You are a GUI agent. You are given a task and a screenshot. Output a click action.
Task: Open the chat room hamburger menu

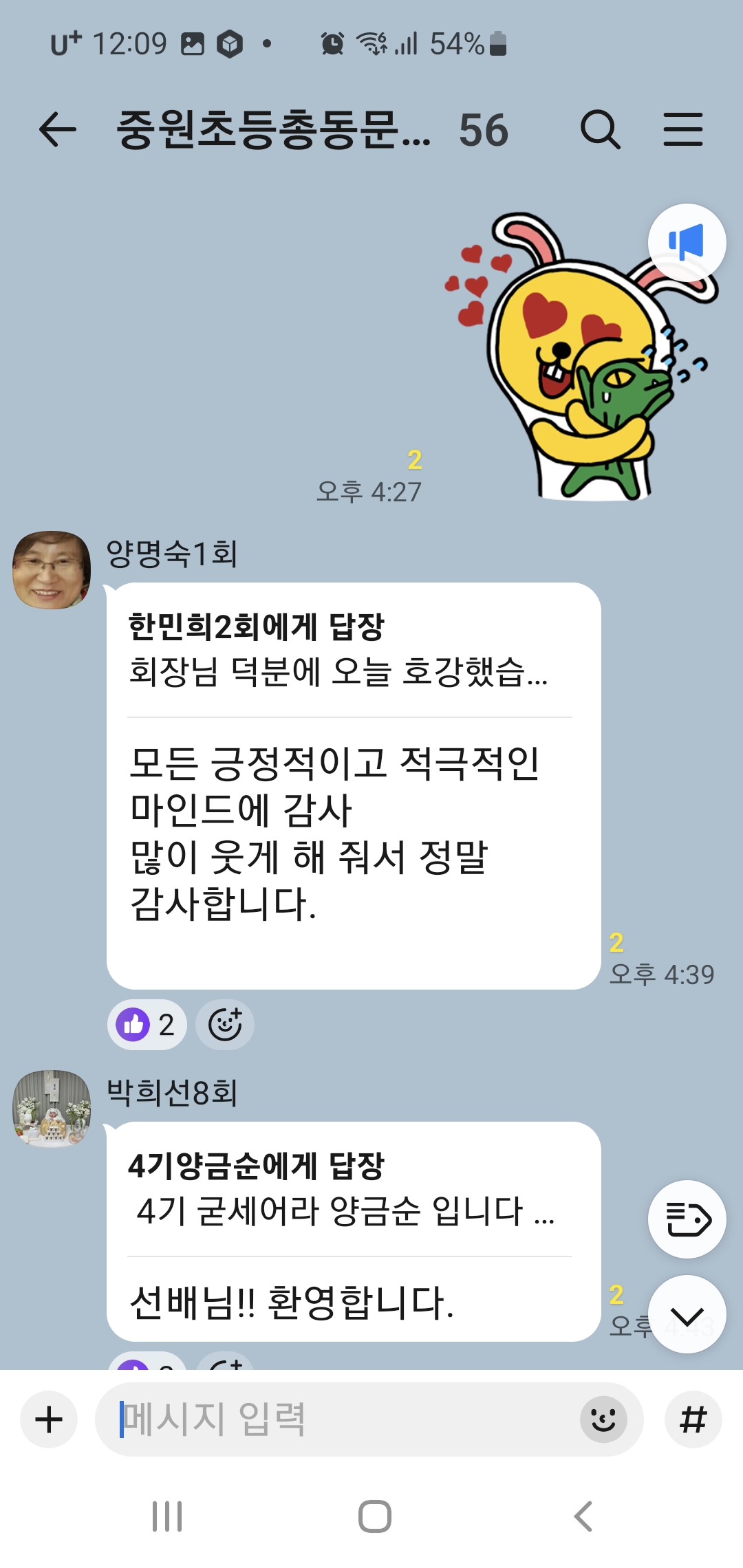682,130
